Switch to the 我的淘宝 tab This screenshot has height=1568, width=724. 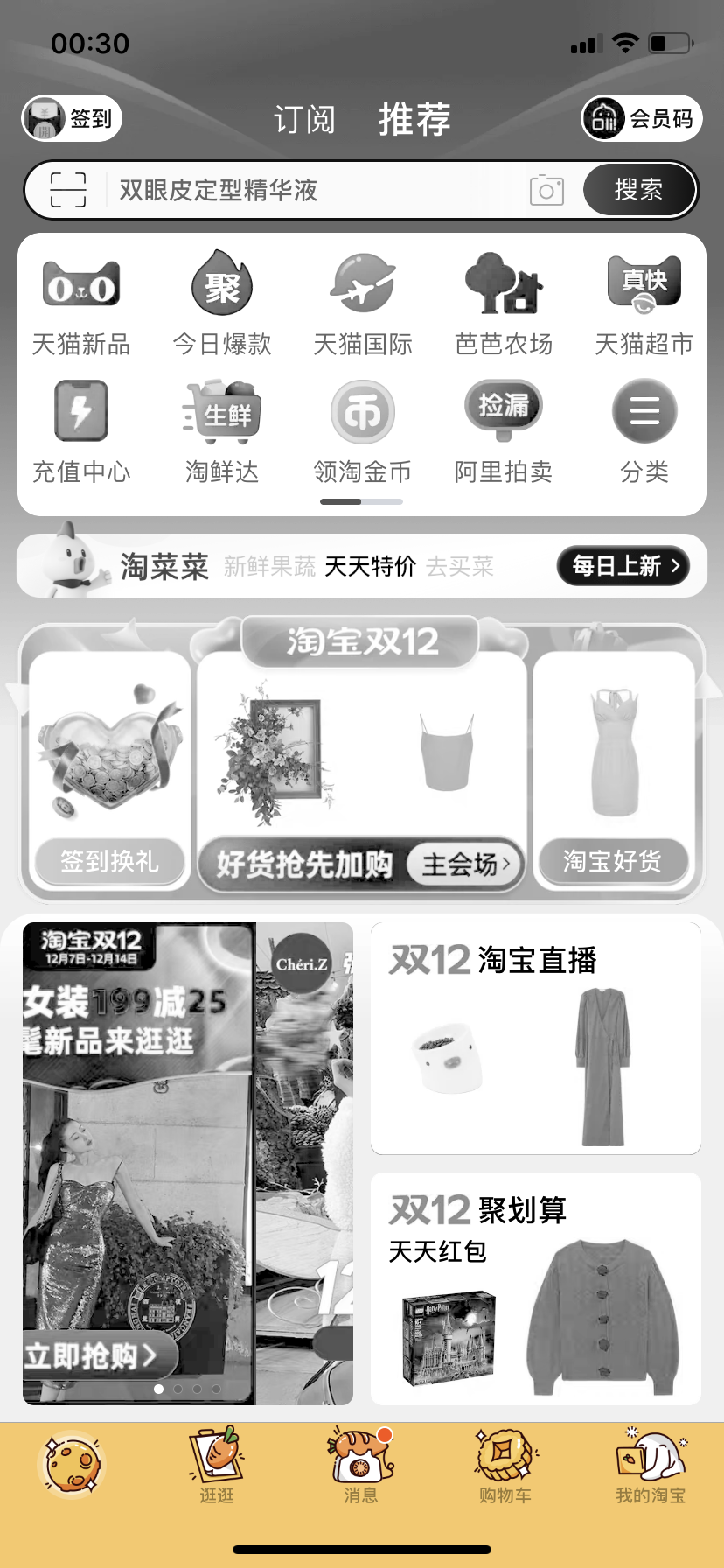(x=651, y=1468)
